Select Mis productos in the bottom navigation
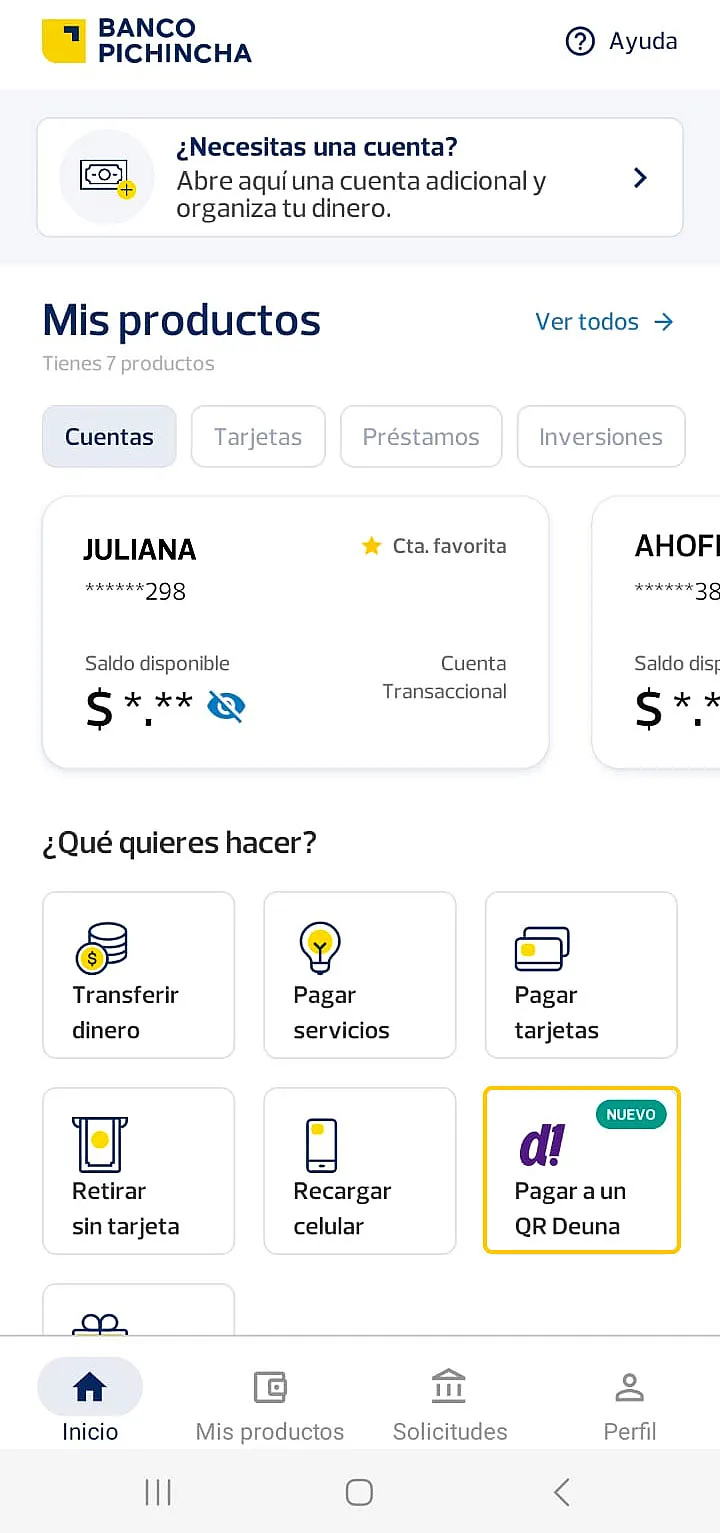 coord(270,1400)
